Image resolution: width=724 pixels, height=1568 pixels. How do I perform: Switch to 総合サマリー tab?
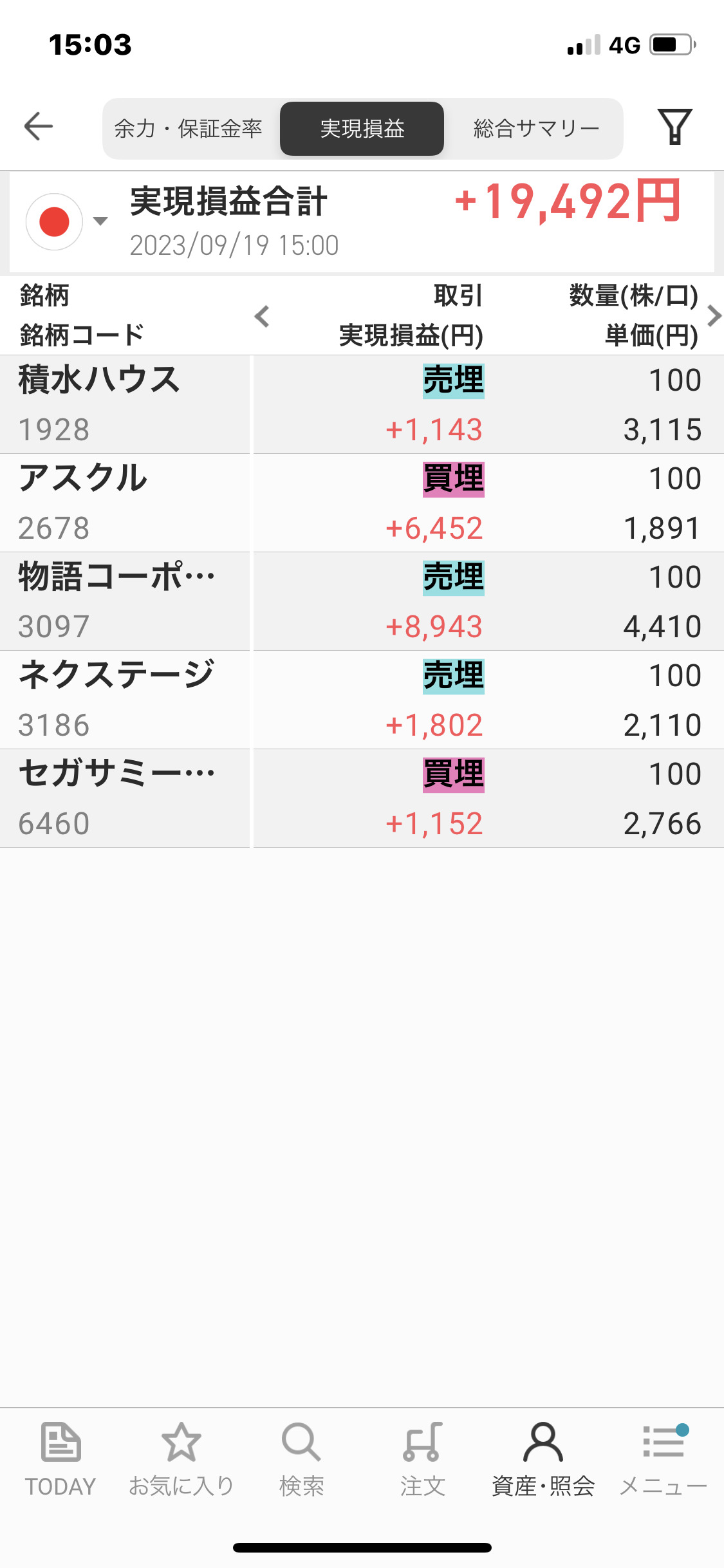click(x=536, y=129)
